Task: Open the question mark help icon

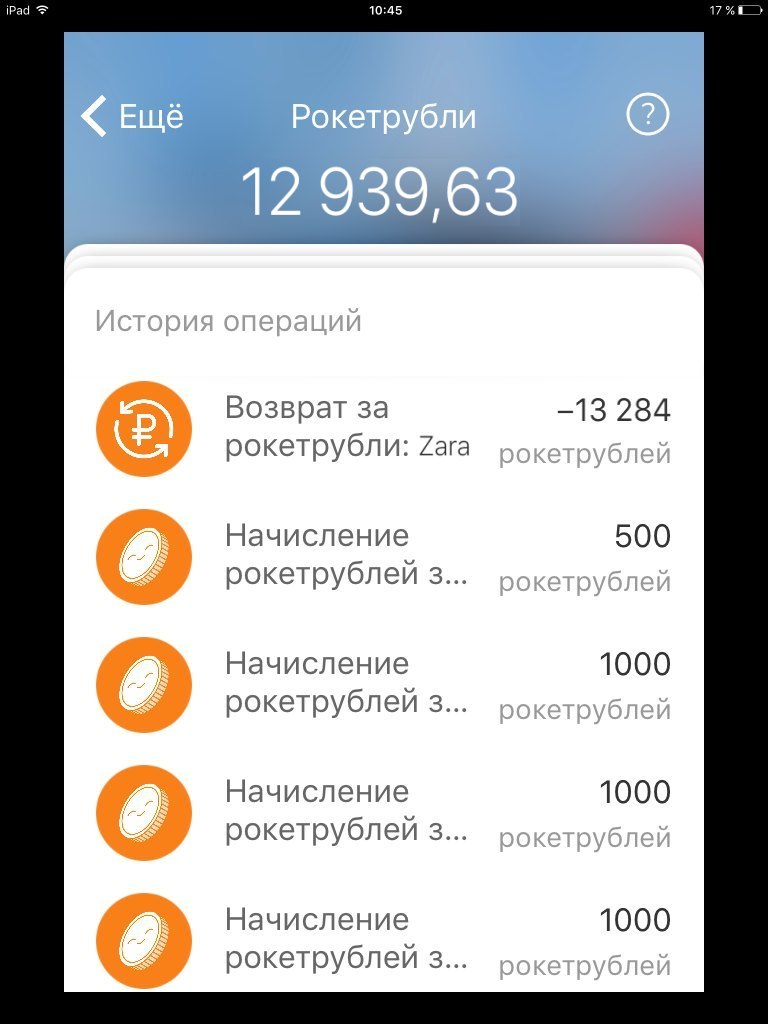Action: click(647, 116)
